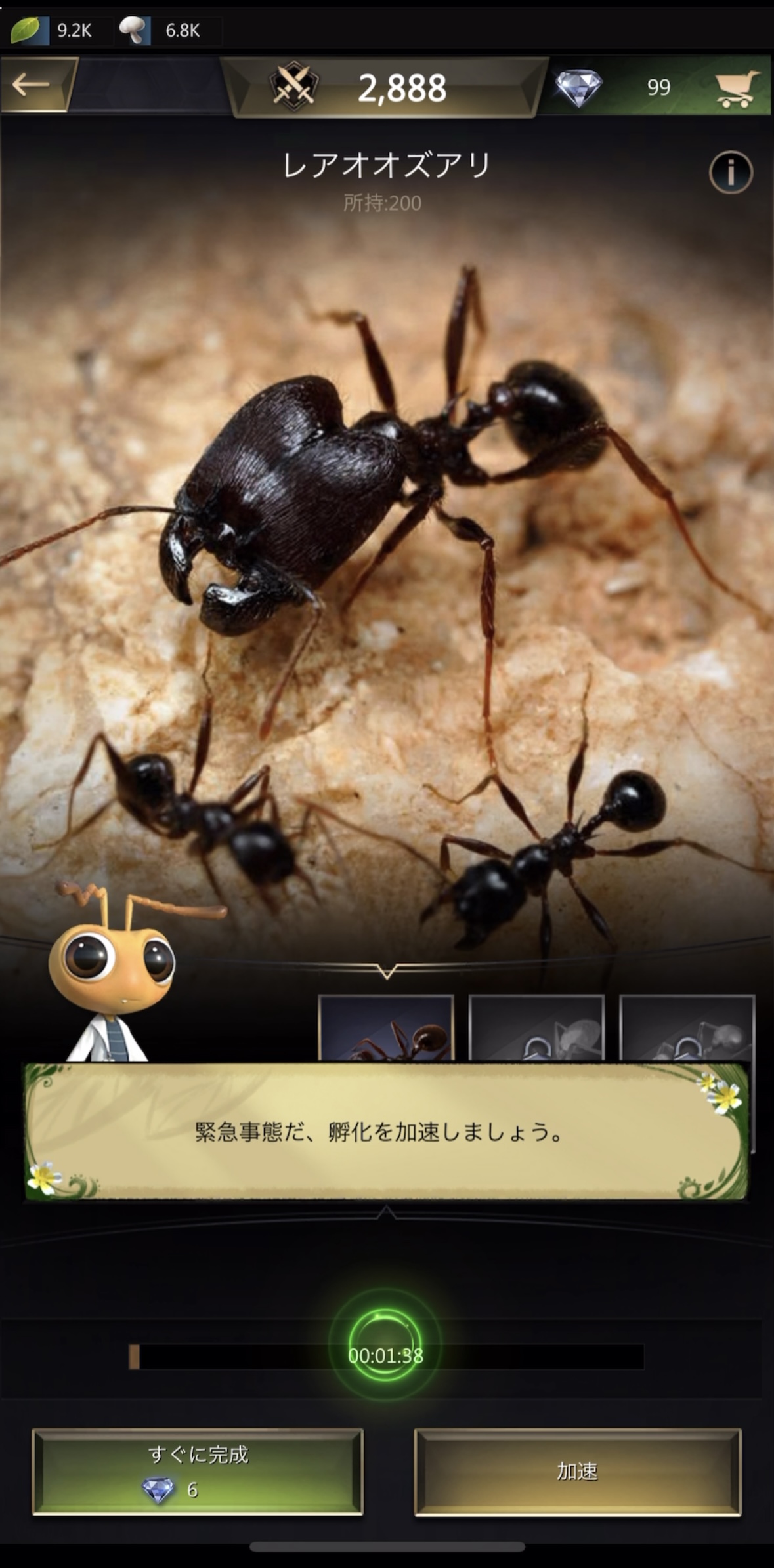Tap the tutorial dialogue box to continue
Image resolution: width=774 pixels, height=1568 pixels.
(x=386, y=1132)
